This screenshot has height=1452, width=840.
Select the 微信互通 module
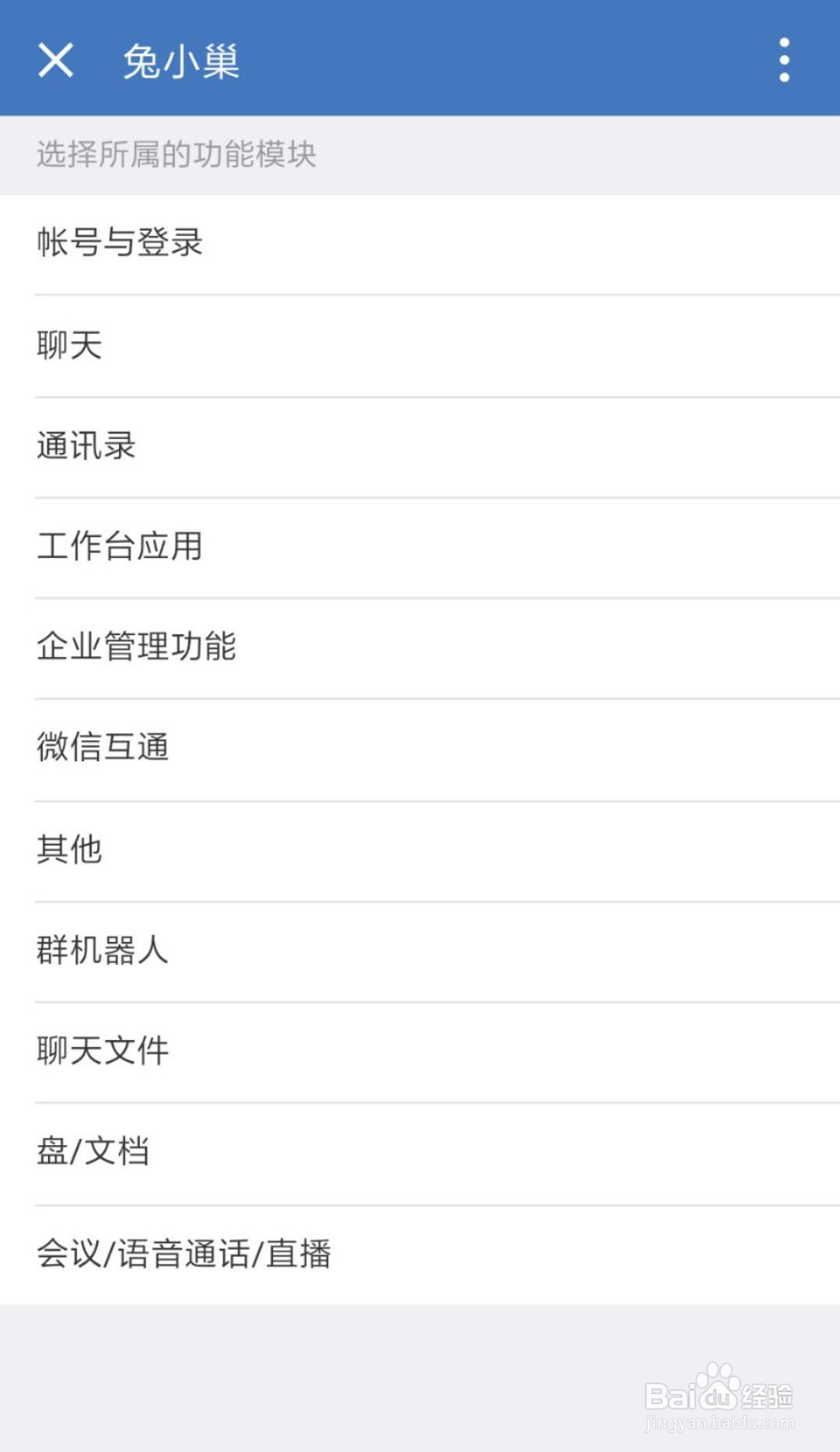click(x=103, y=748)
